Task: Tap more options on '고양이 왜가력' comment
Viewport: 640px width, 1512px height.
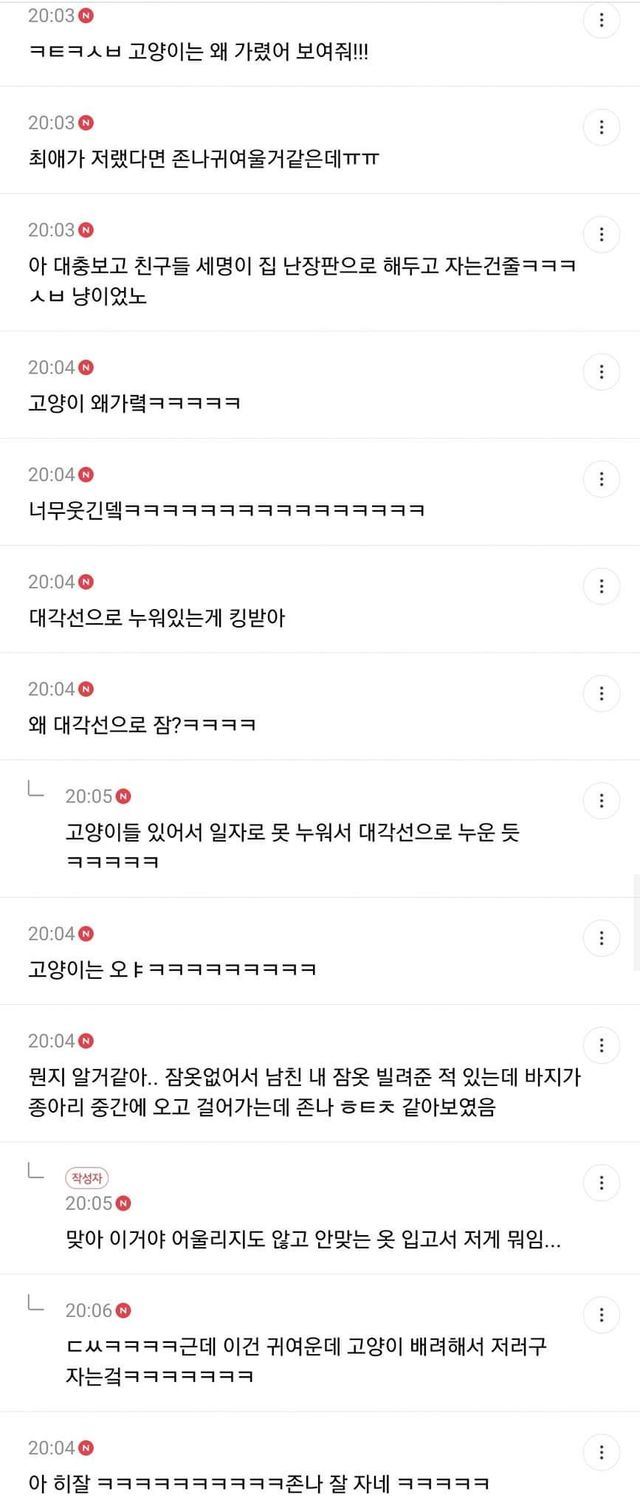Action: click(x=601, y=372)
